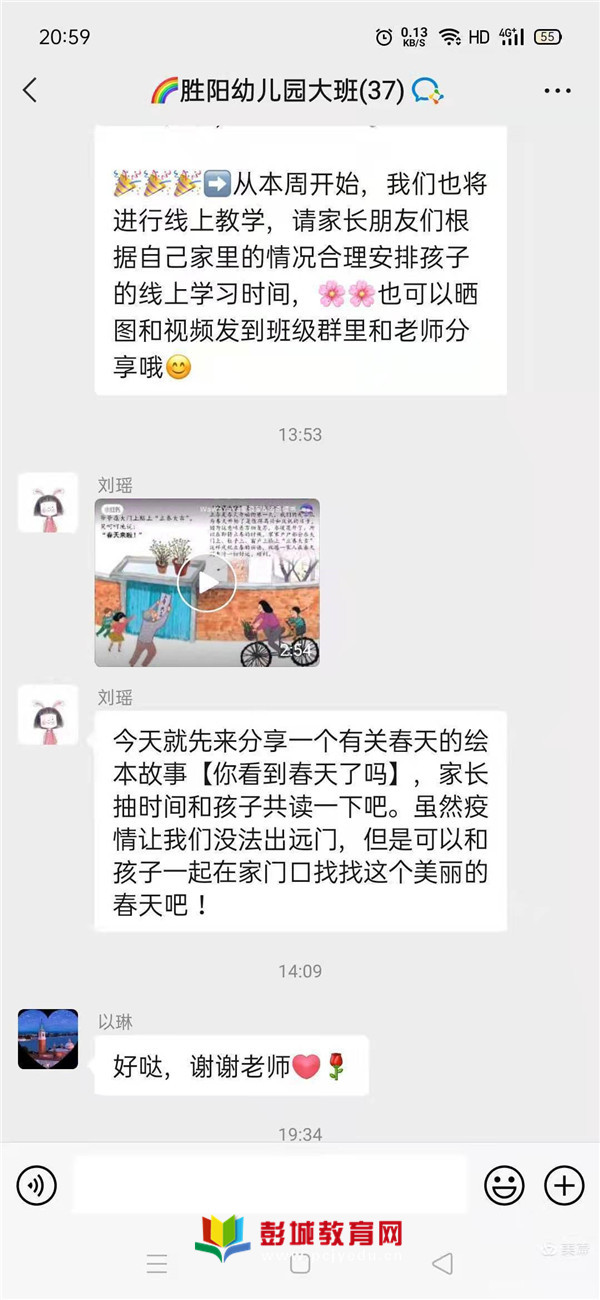Open system recent apps menu

(x=157, y=1263)
